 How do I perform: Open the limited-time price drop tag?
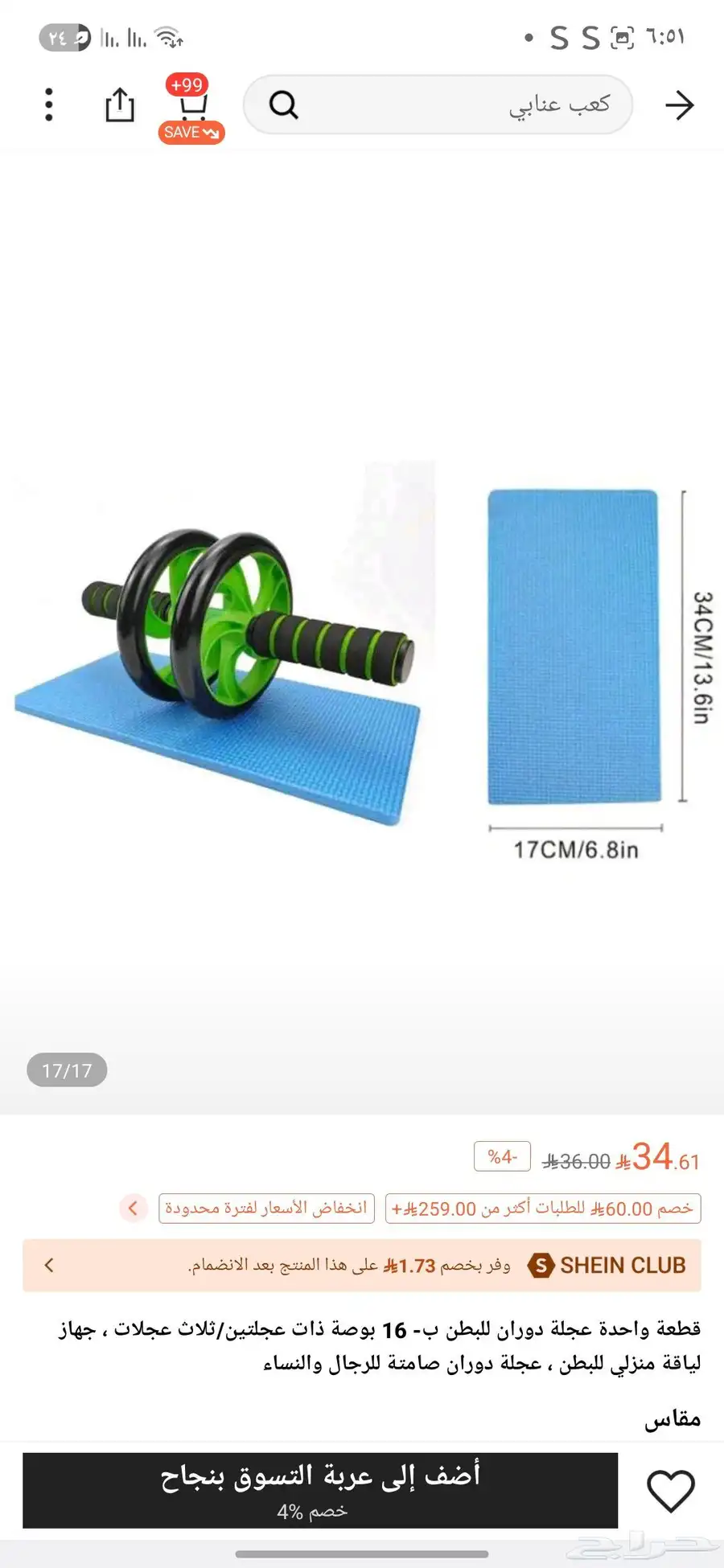click(266, 1209)
